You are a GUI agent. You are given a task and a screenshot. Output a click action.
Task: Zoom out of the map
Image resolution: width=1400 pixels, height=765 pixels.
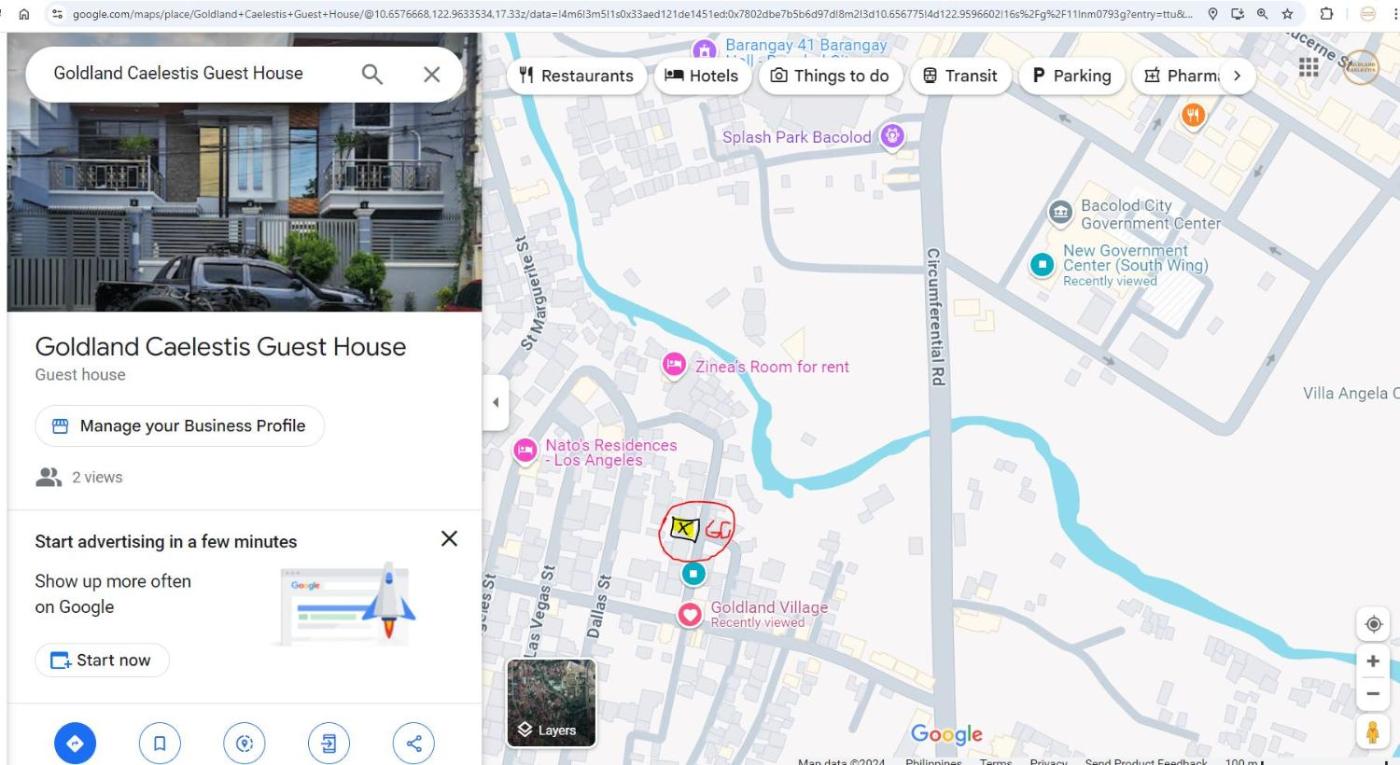click(x=1373, y=694)
